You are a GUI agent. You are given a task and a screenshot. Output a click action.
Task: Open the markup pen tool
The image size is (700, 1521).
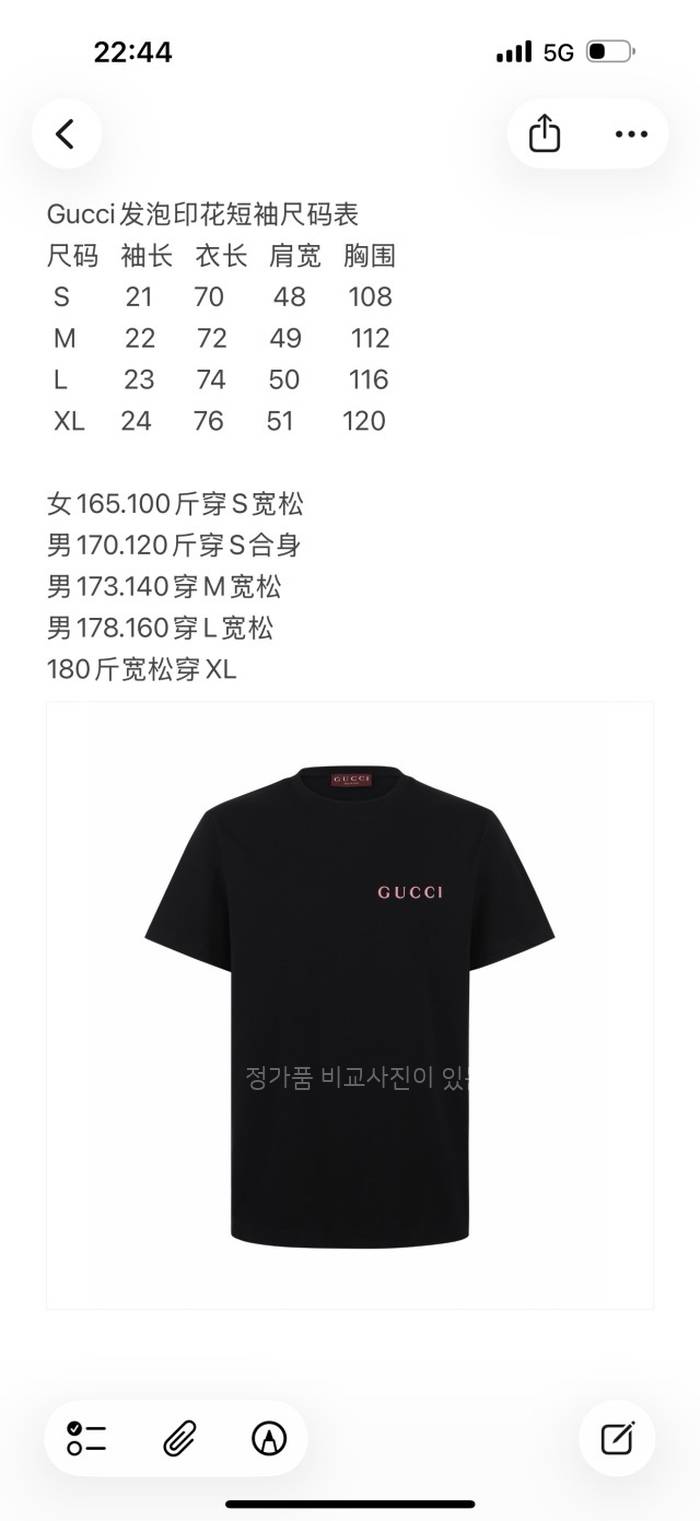click(269, 1438)
